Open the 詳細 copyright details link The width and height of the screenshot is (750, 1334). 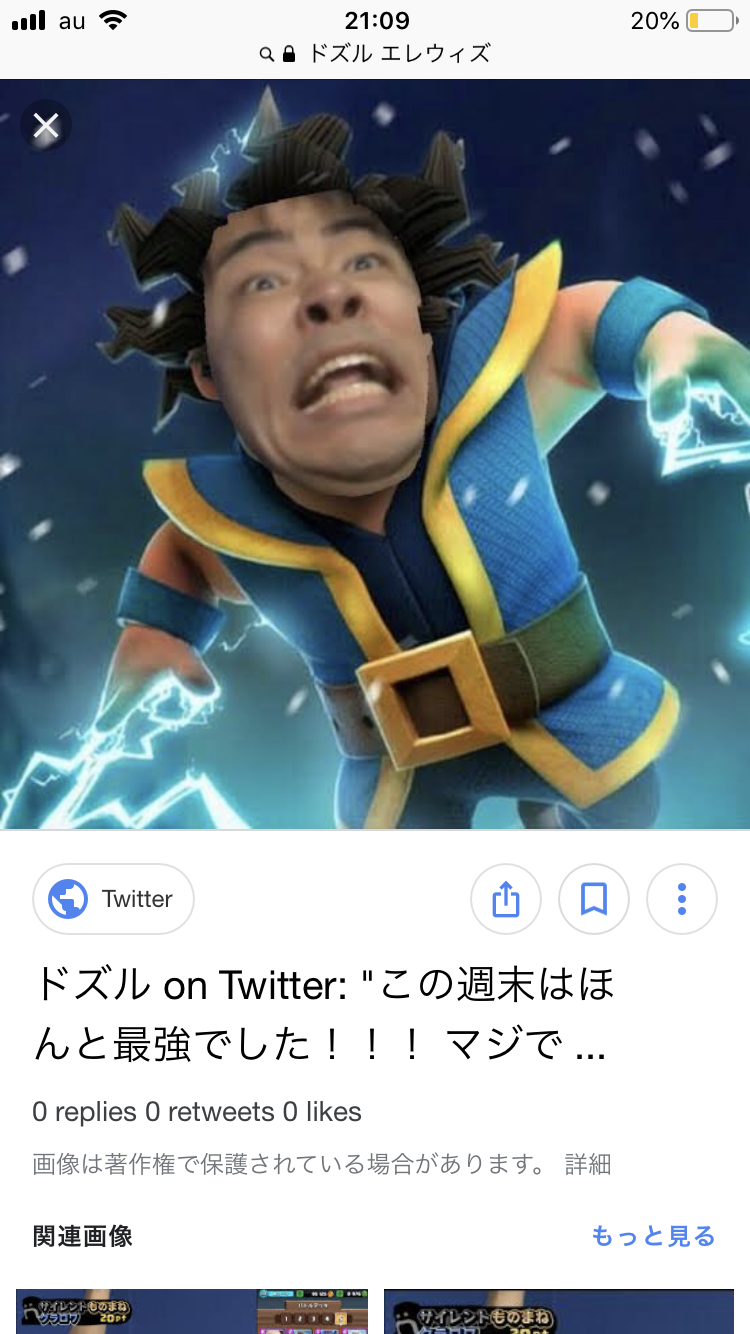pos(587,1164)
